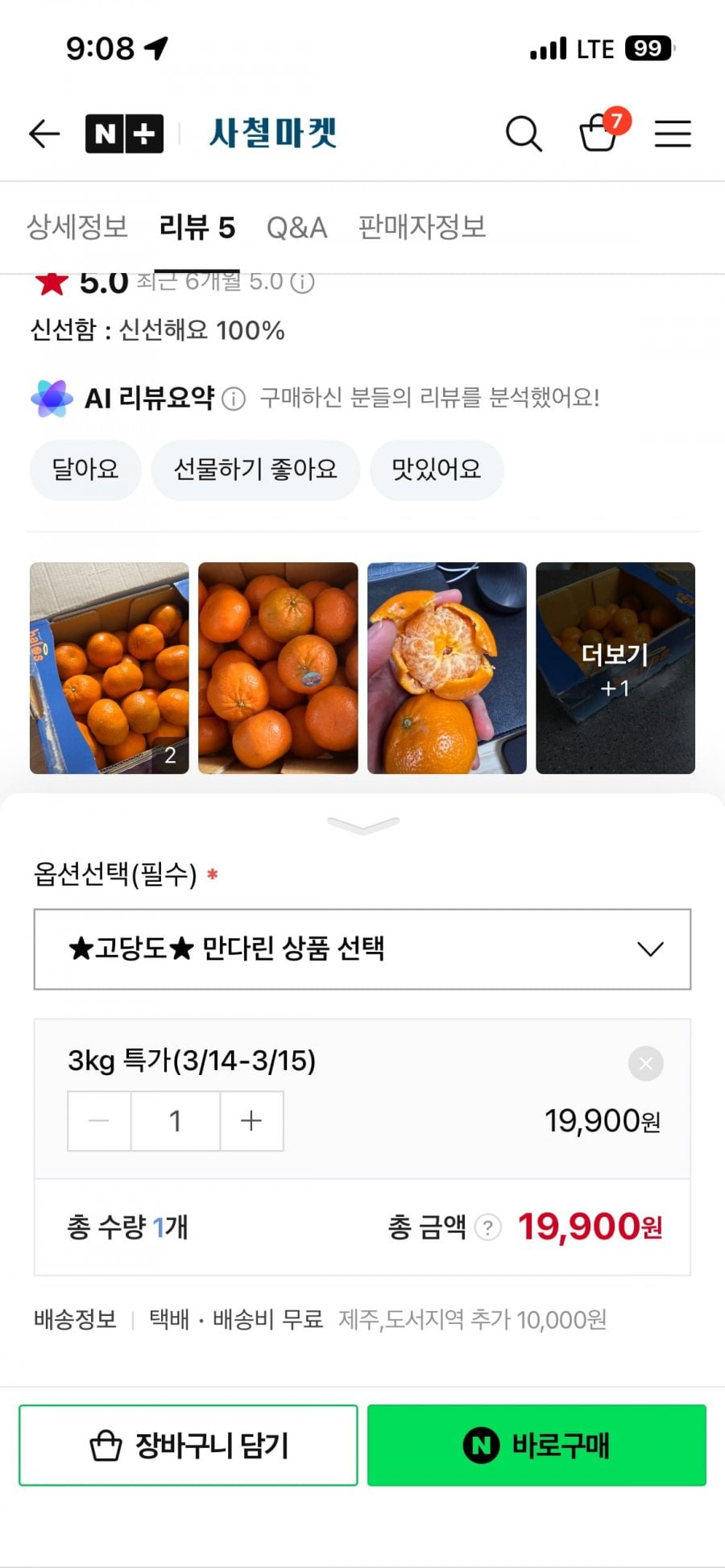The image size is (725, 1568).
Task: Select the 선물하기 좋아요 chip
Action: tap(255, 470)
